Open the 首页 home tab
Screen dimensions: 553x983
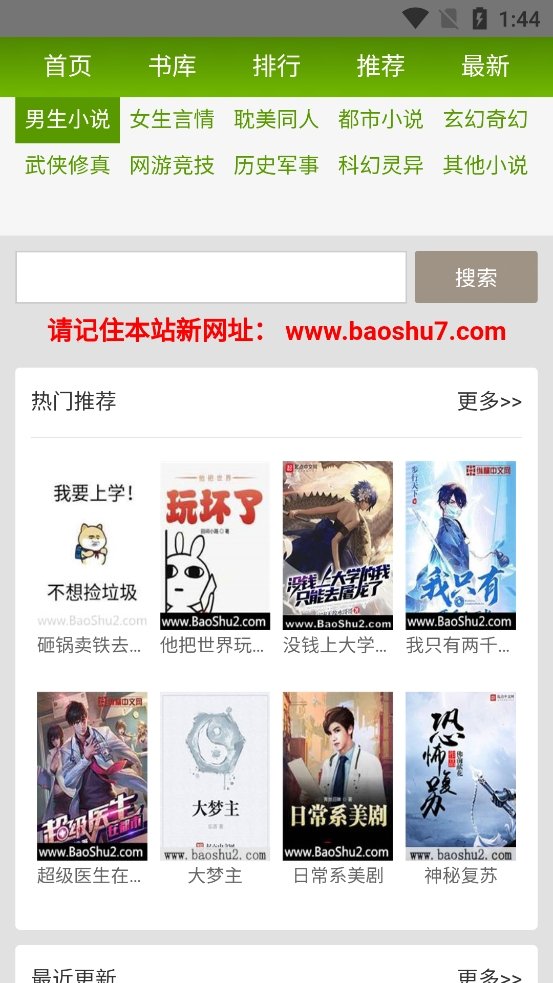pyautogui.click(x=68, y=66)
